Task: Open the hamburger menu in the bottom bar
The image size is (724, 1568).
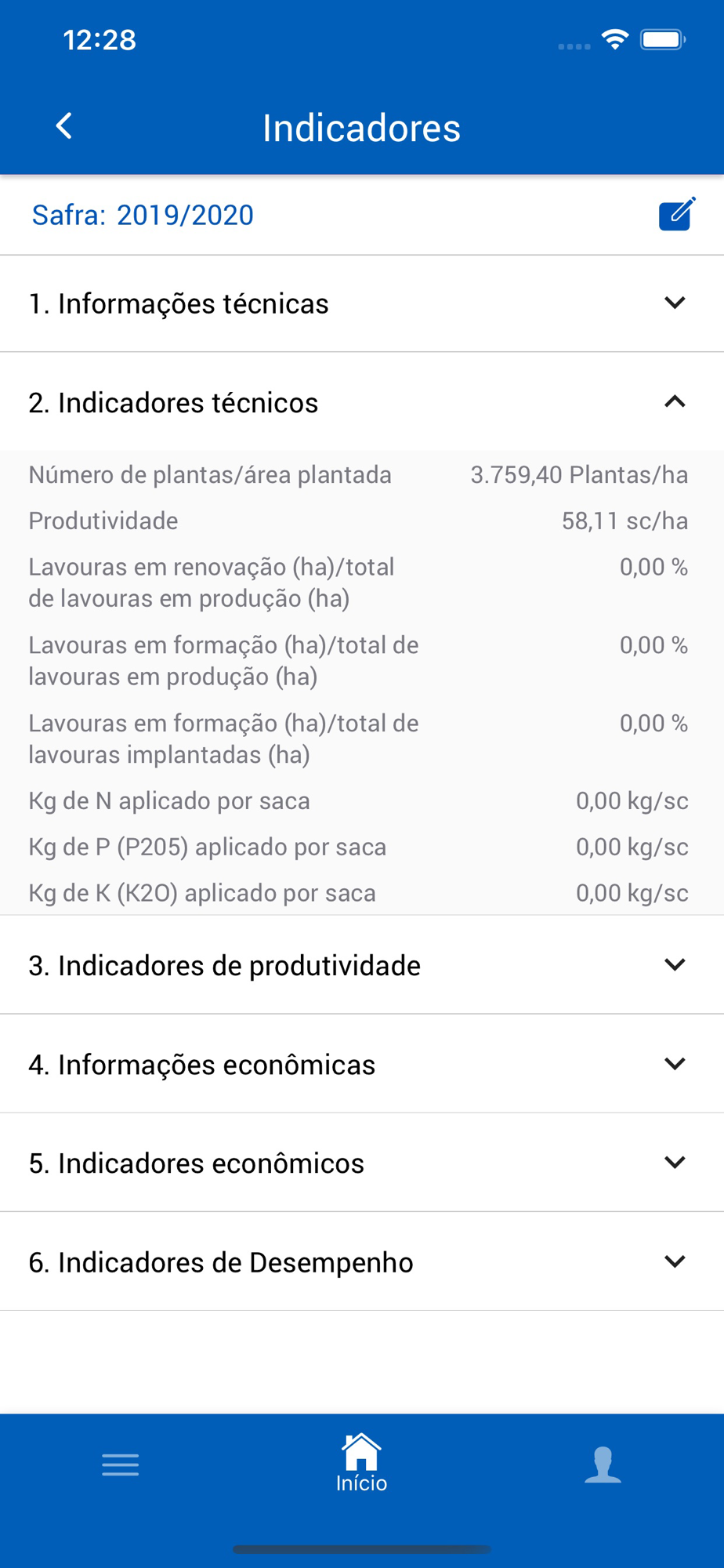Action: click(x=121, y=1465)
